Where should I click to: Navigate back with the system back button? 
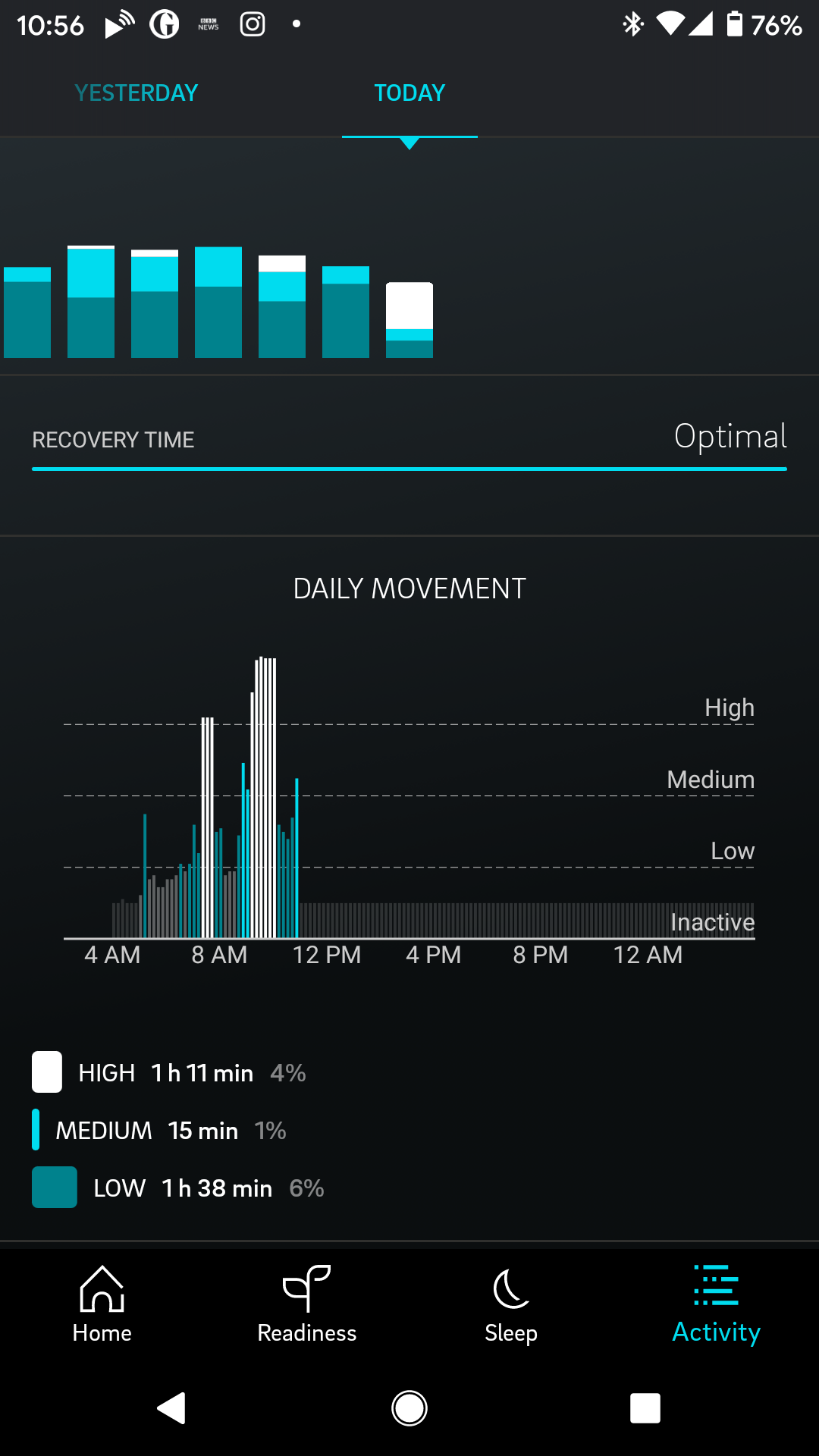(x=172, y=1408)
